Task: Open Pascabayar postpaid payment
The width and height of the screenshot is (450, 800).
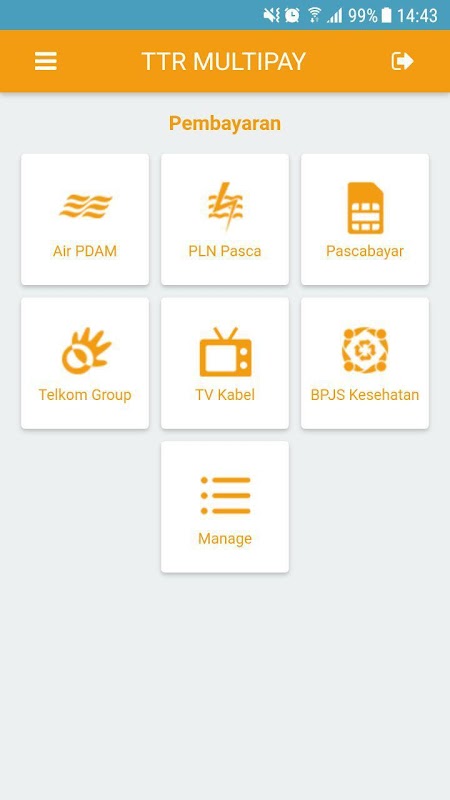Action: (x=365, y=219)
